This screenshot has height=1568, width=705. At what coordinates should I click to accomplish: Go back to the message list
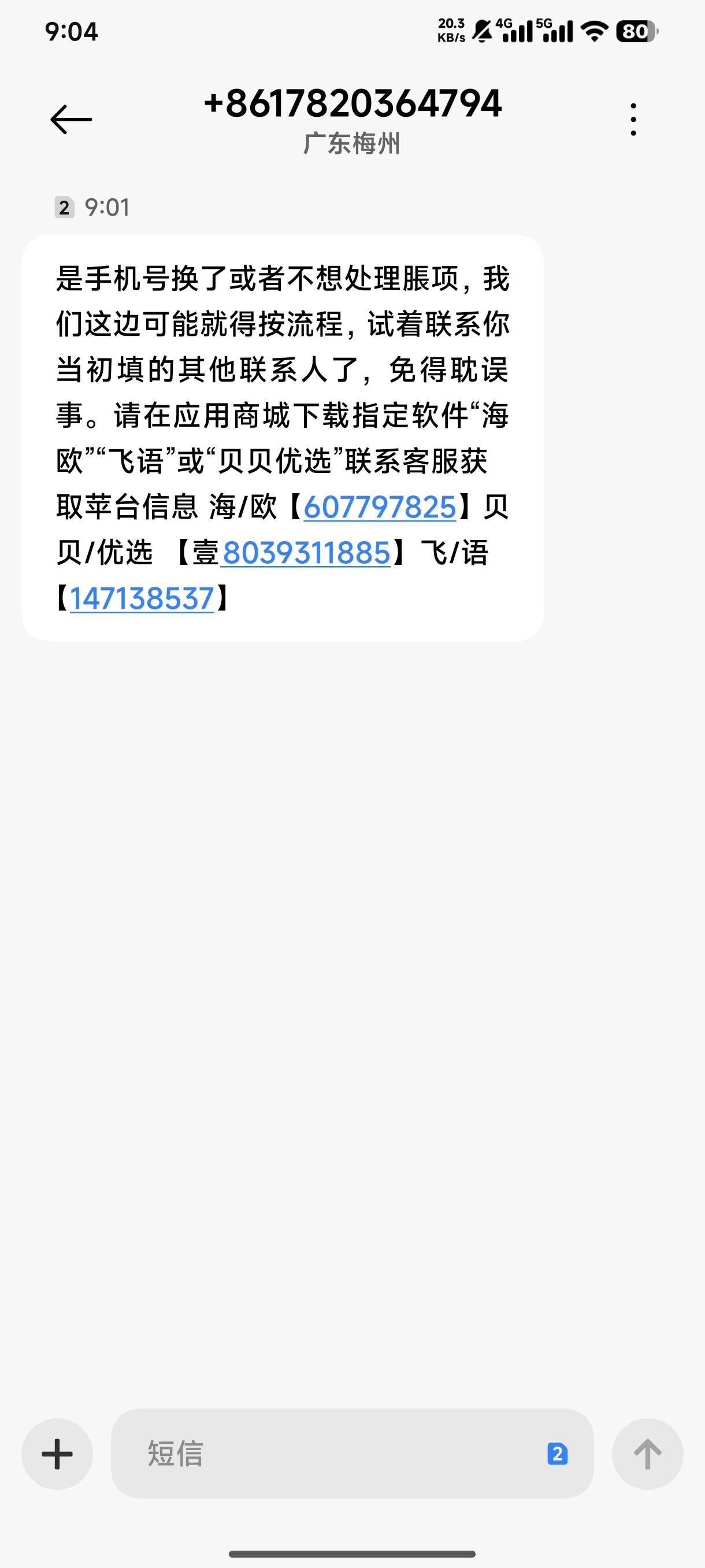click(x=71, y=119)
